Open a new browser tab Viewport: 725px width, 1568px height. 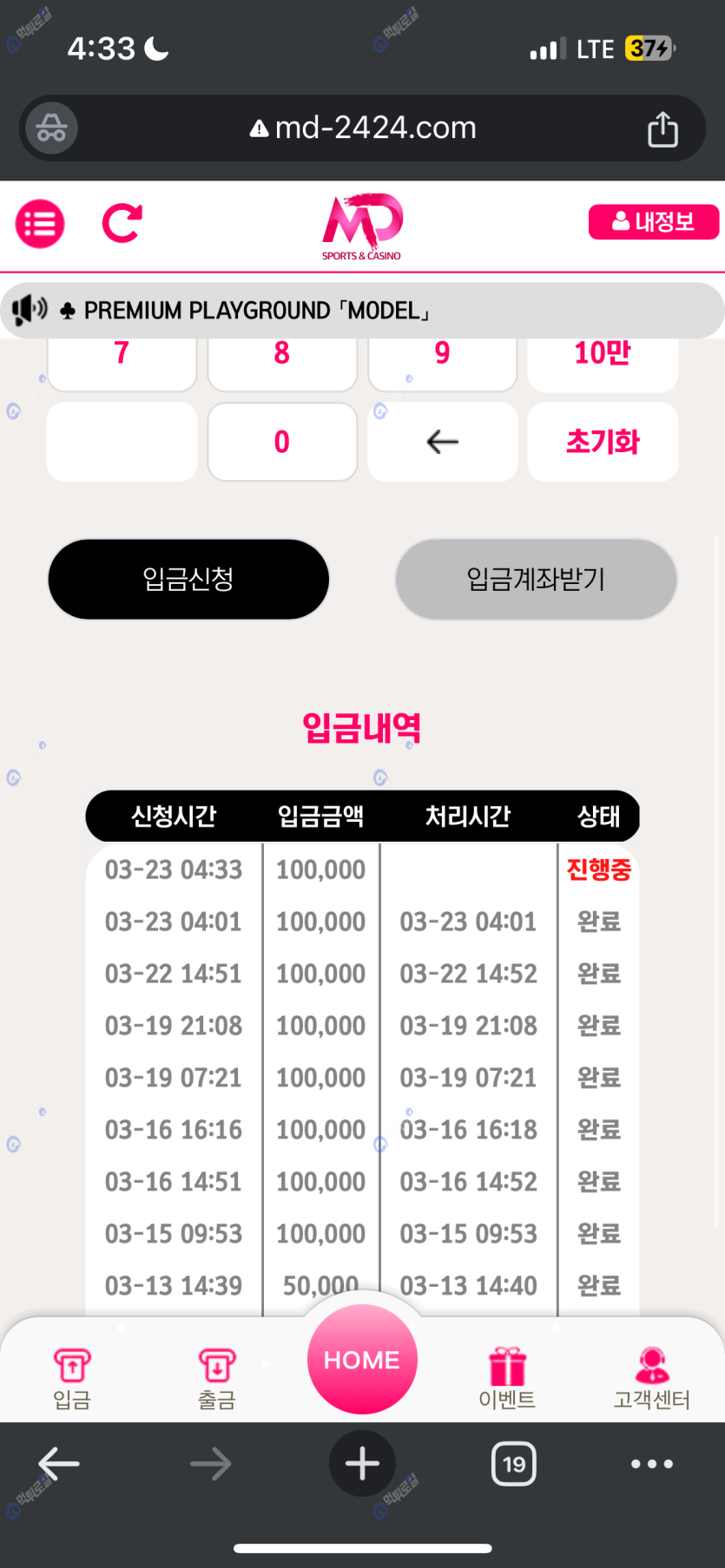click(362, 1464)
